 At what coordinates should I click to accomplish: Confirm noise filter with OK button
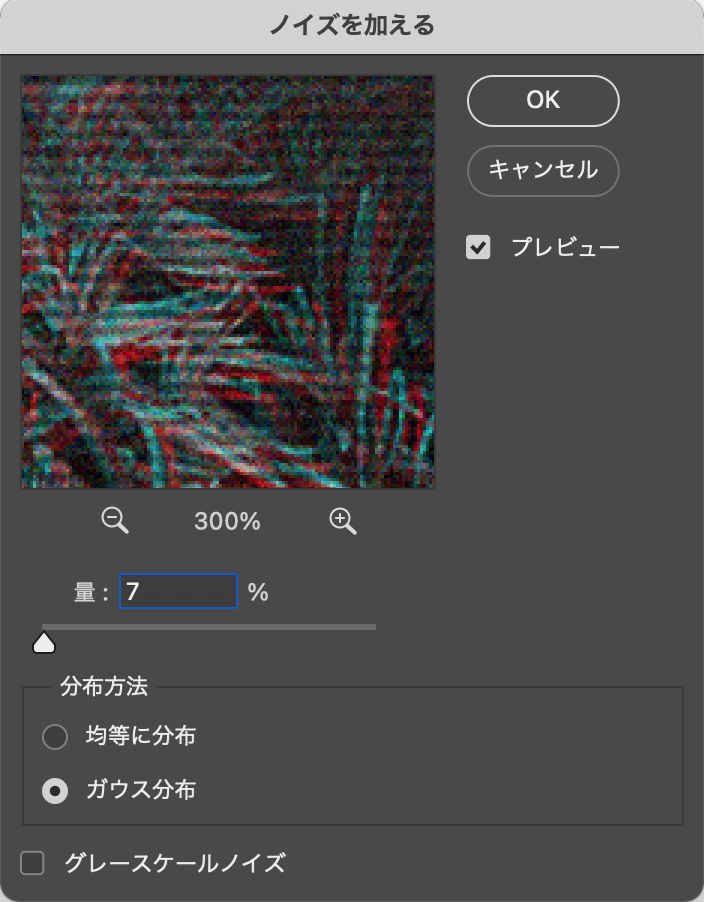click(543, 101)
